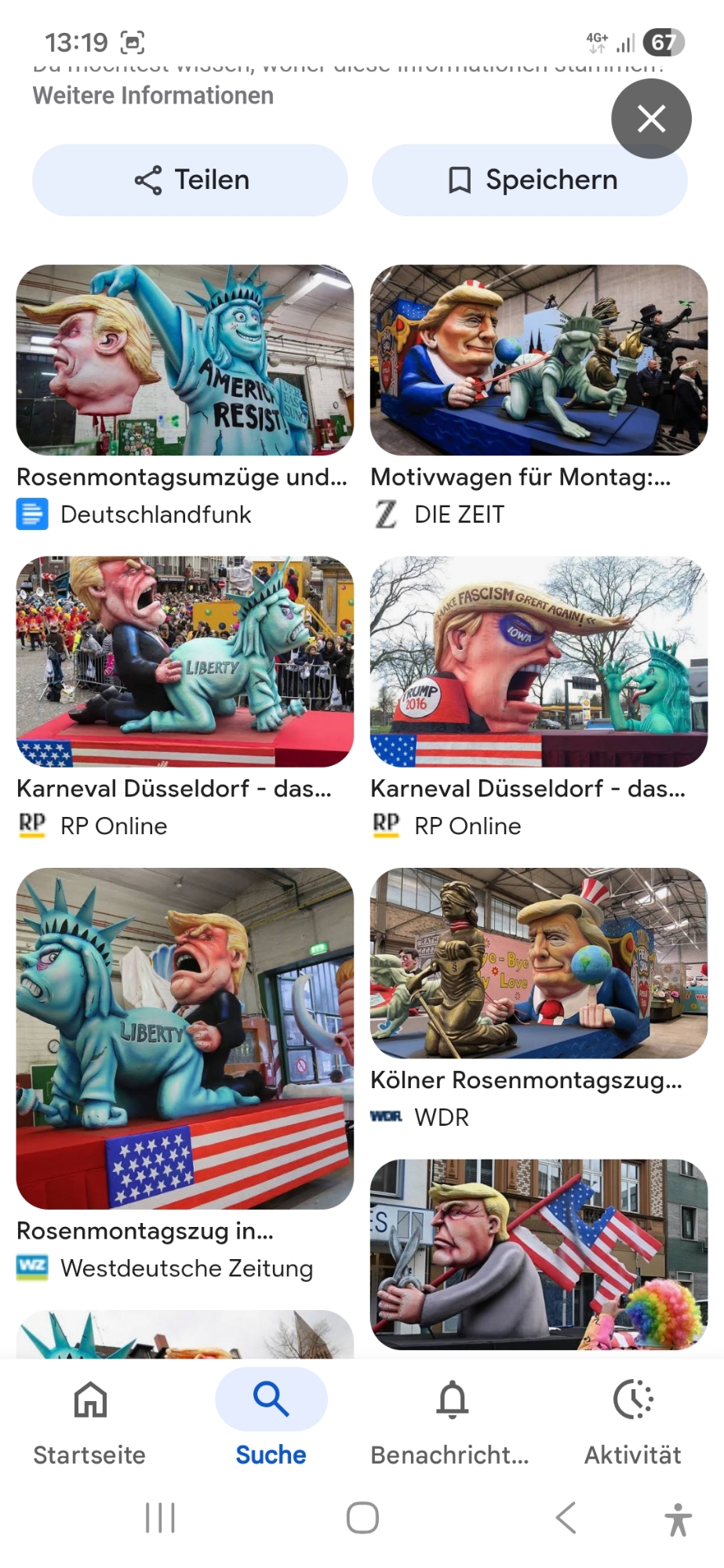Save the image with Speichern
The image size is (724, 1568).
tap(529, 180)
